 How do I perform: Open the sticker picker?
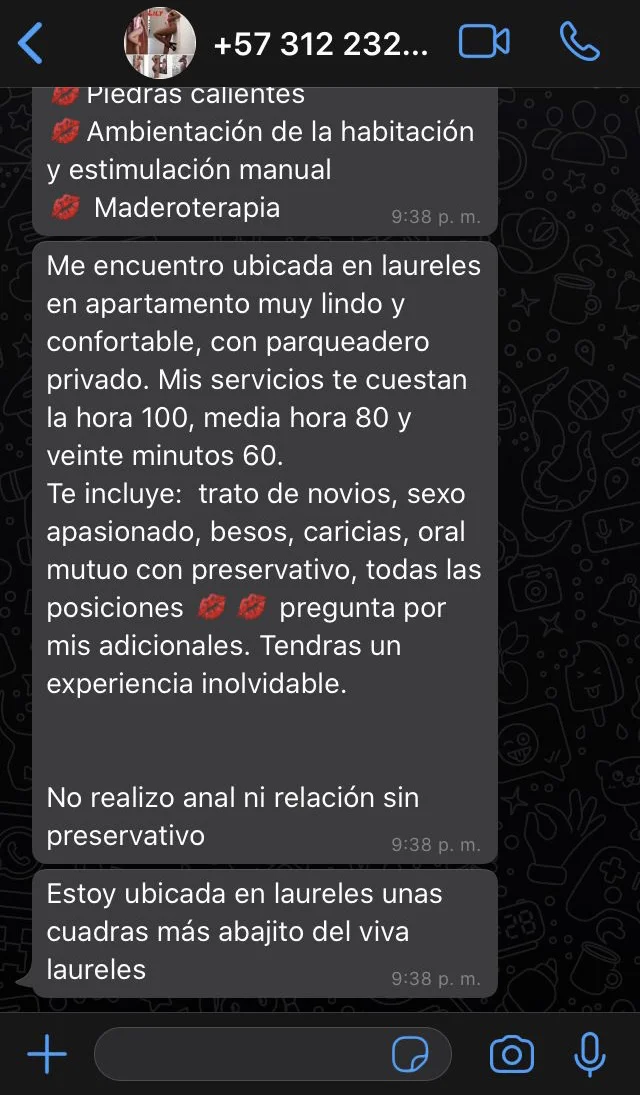410,1054
